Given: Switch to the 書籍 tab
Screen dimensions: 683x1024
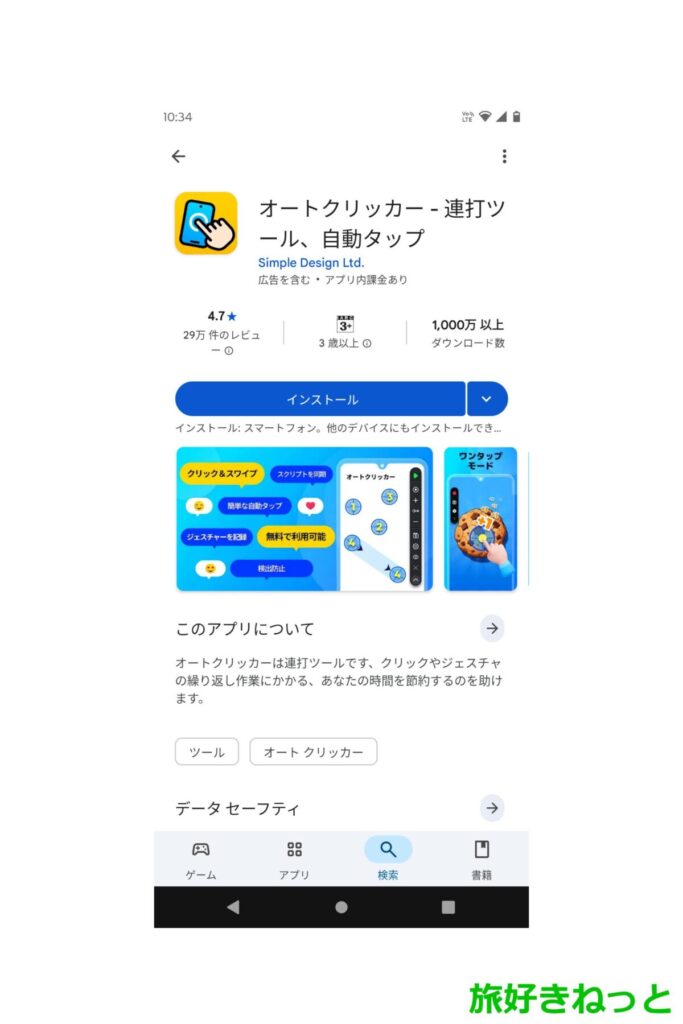Looking at the screenshot, I should (x=482, y=859).
